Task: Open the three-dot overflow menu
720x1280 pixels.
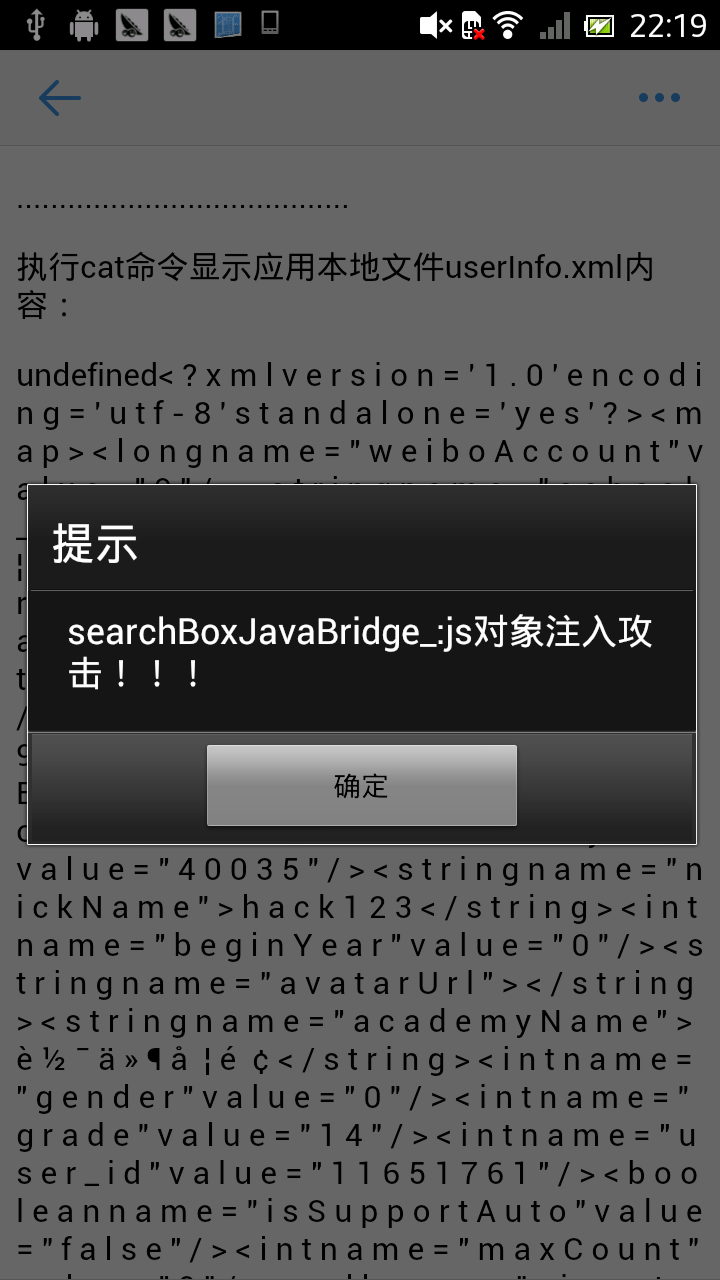Action: click(659, 98)
